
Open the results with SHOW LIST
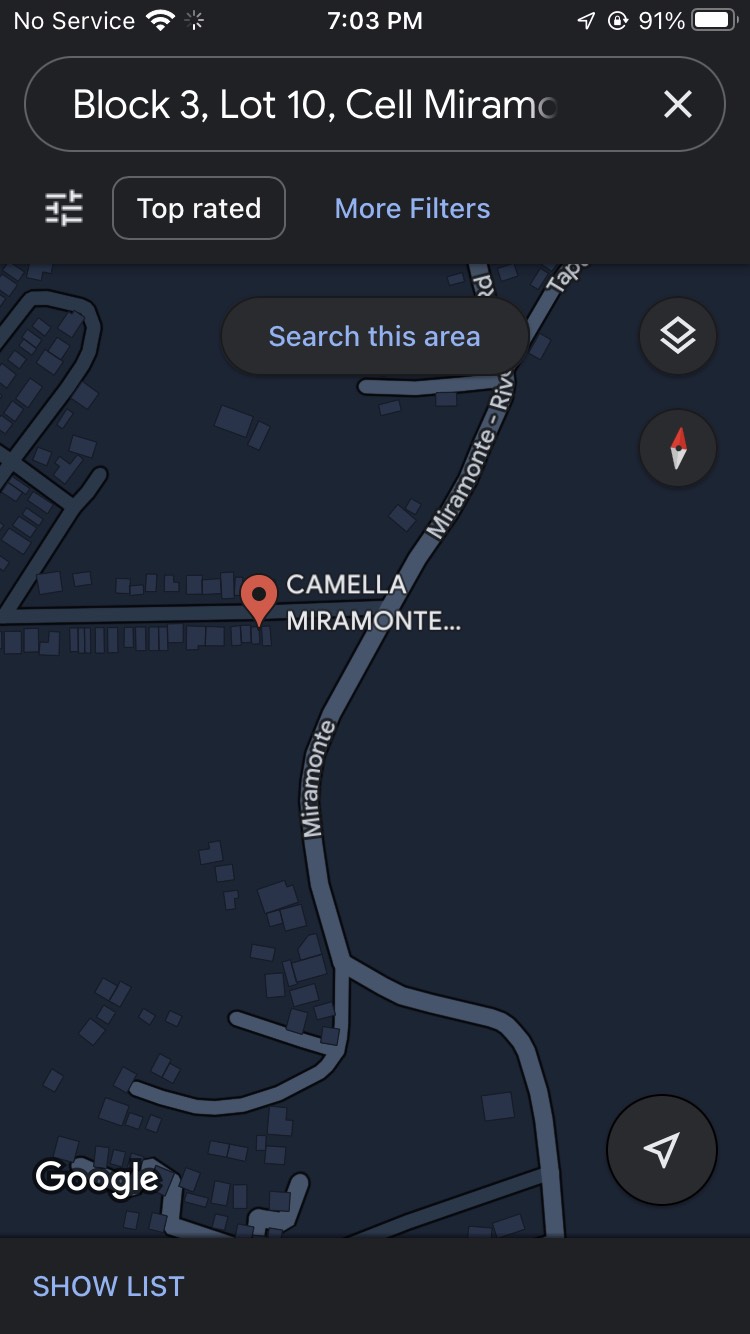(108, 1286)
